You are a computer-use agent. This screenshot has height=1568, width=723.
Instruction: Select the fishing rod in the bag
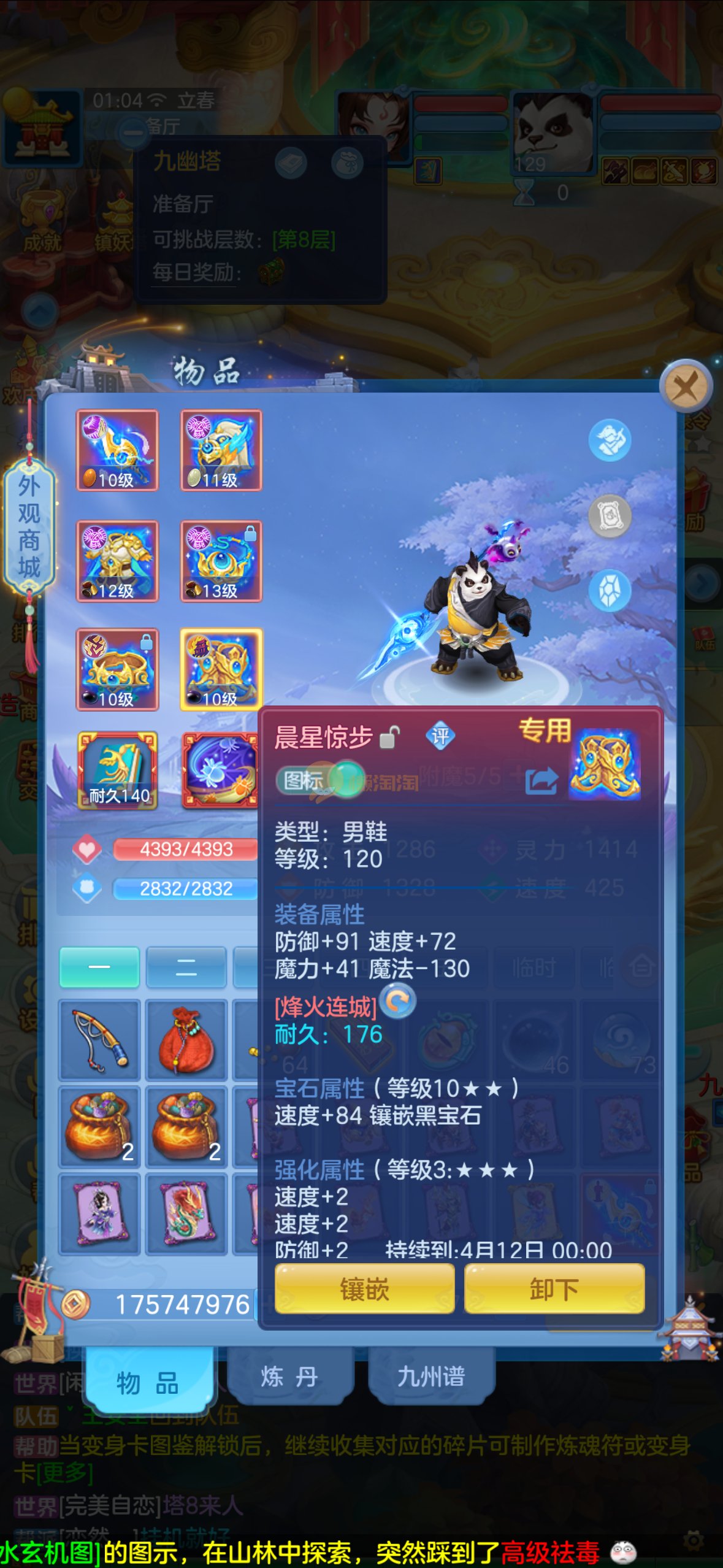click(x=99, y=1040)
